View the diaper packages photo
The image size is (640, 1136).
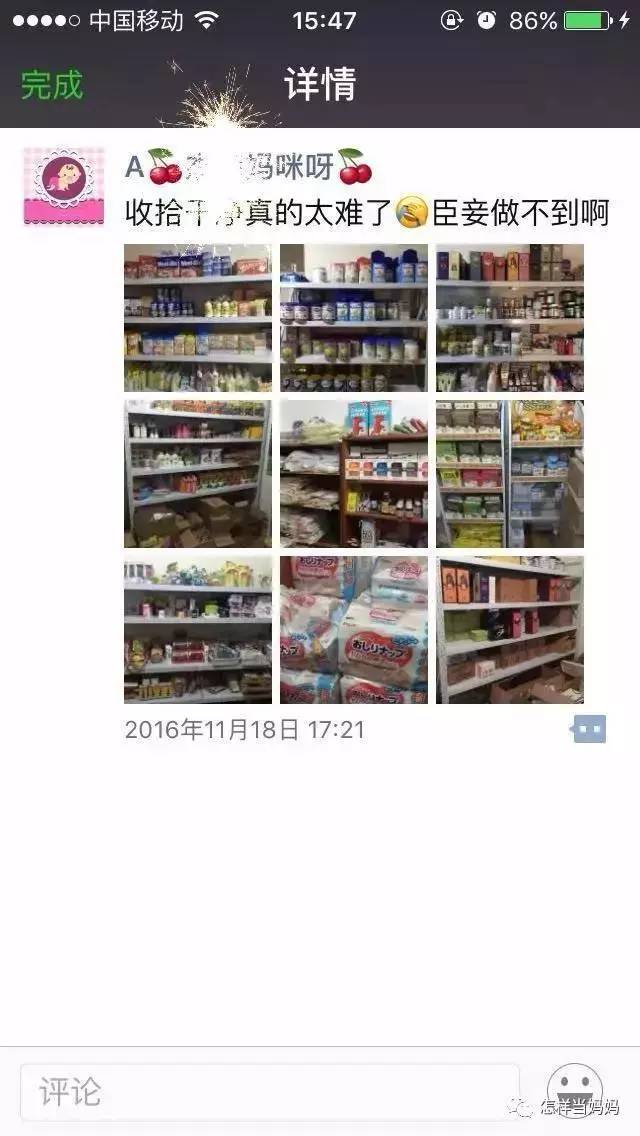(354, 630)
